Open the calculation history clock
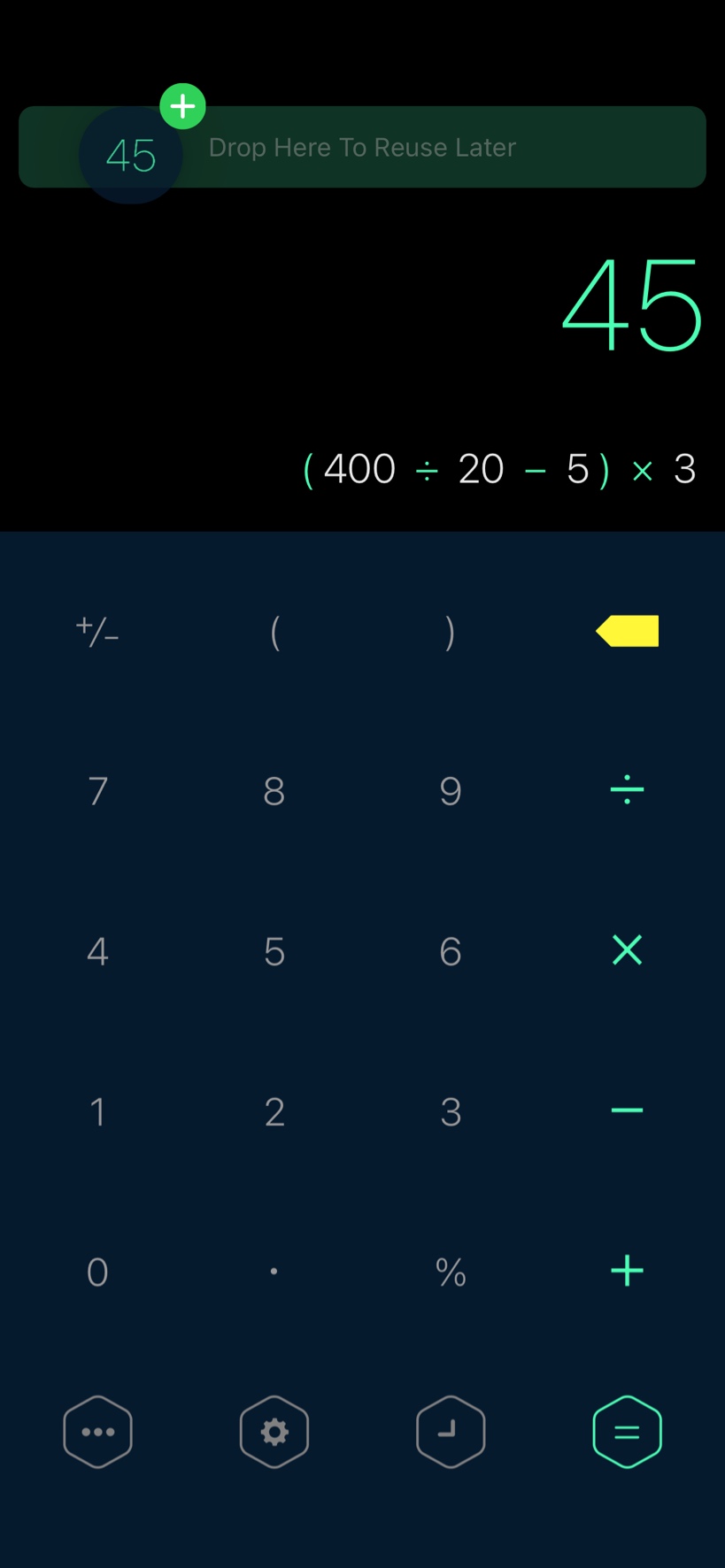The height and width of the screenshot is (1568, 725). [x=451, y=1432]
